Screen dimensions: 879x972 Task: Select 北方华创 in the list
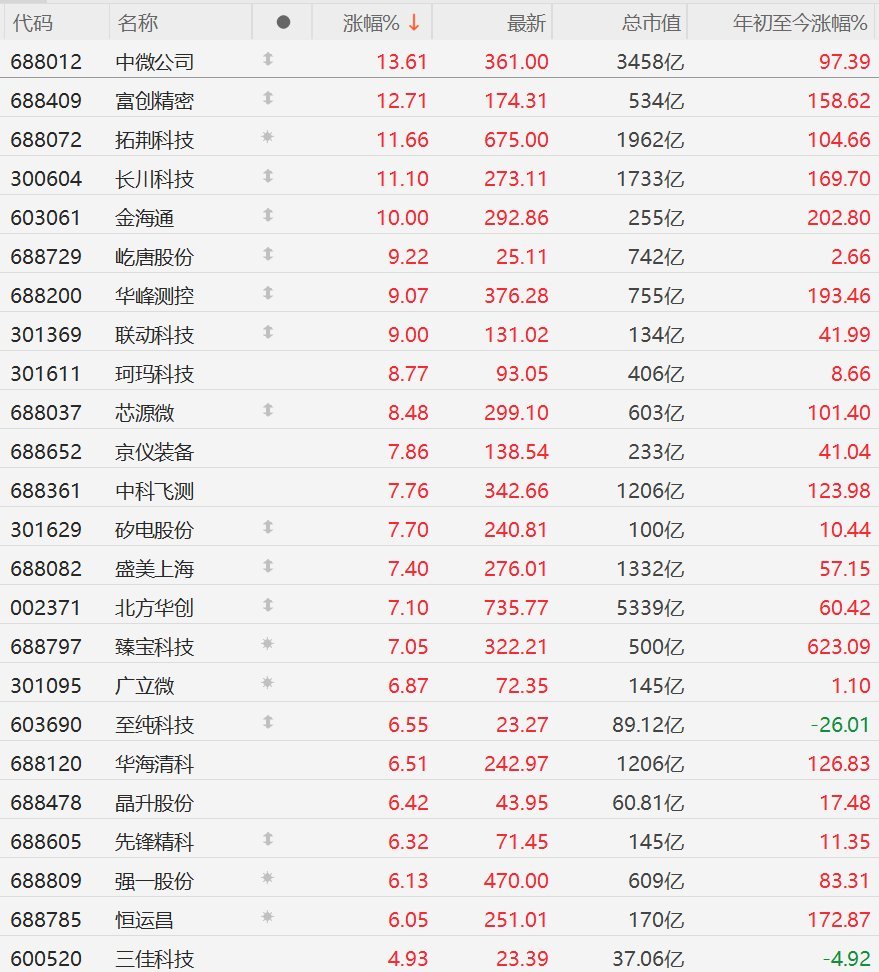tap(440, 608)
